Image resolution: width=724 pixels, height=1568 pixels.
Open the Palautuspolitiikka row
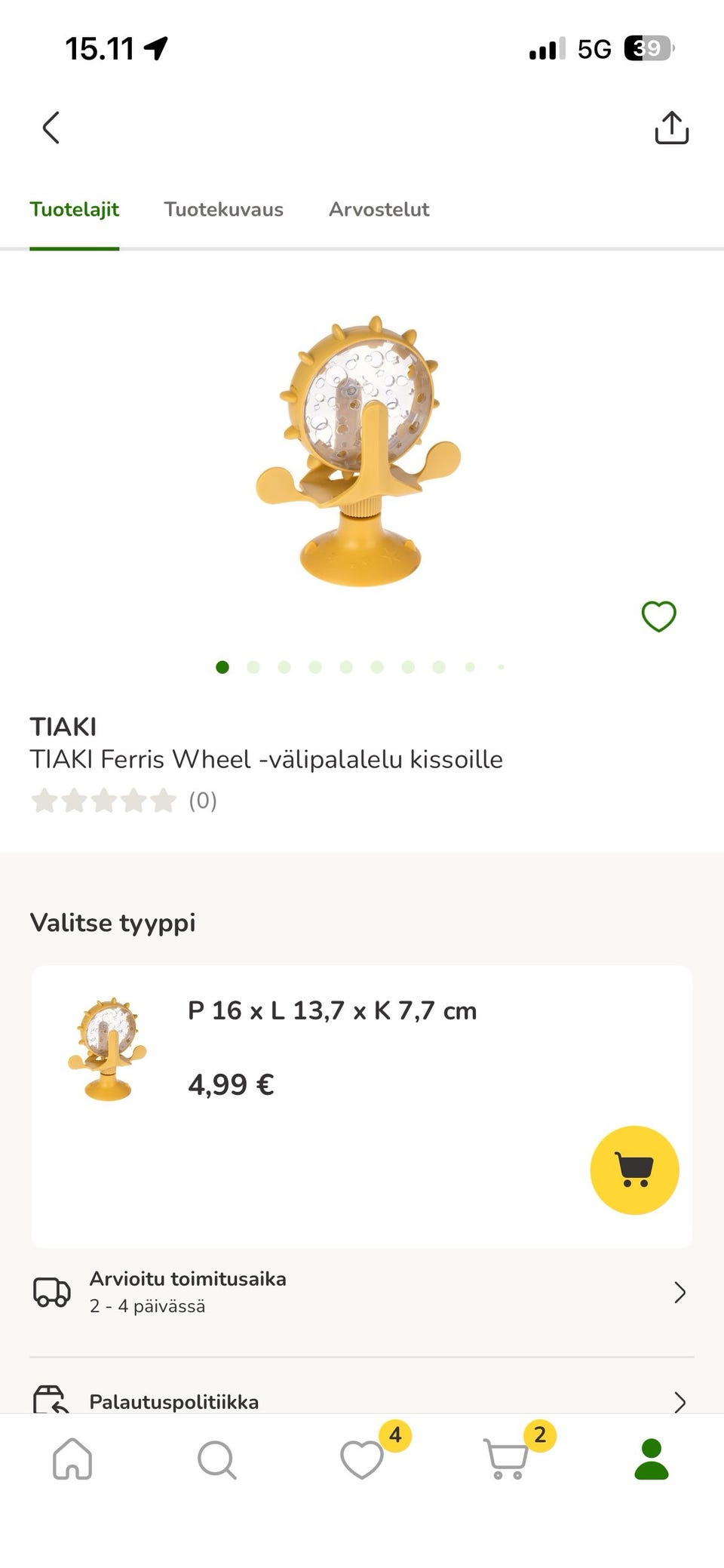[361, 1400]
